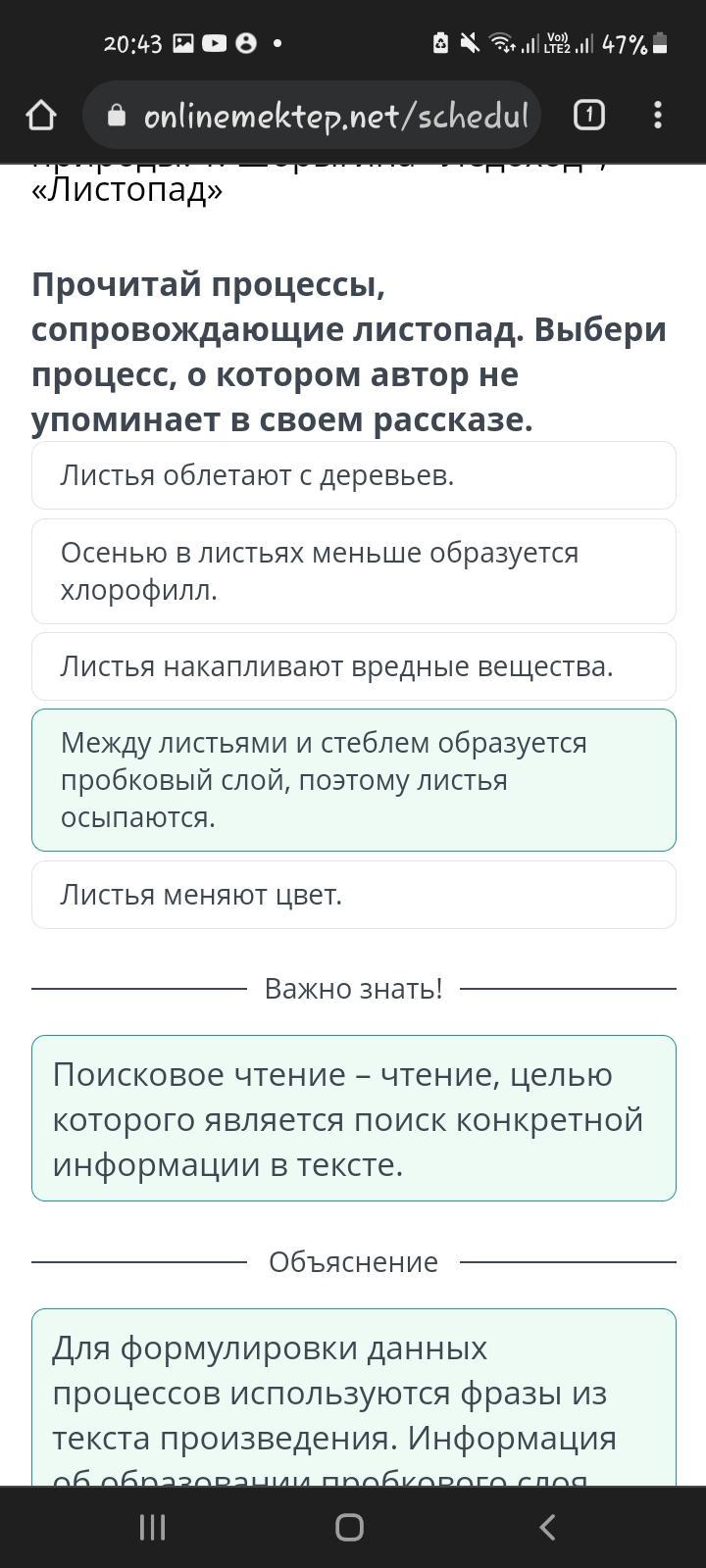Screen dimensions: 706x1568
Task: Open recent apps from the navigation bar
Action: (153, 1527)
